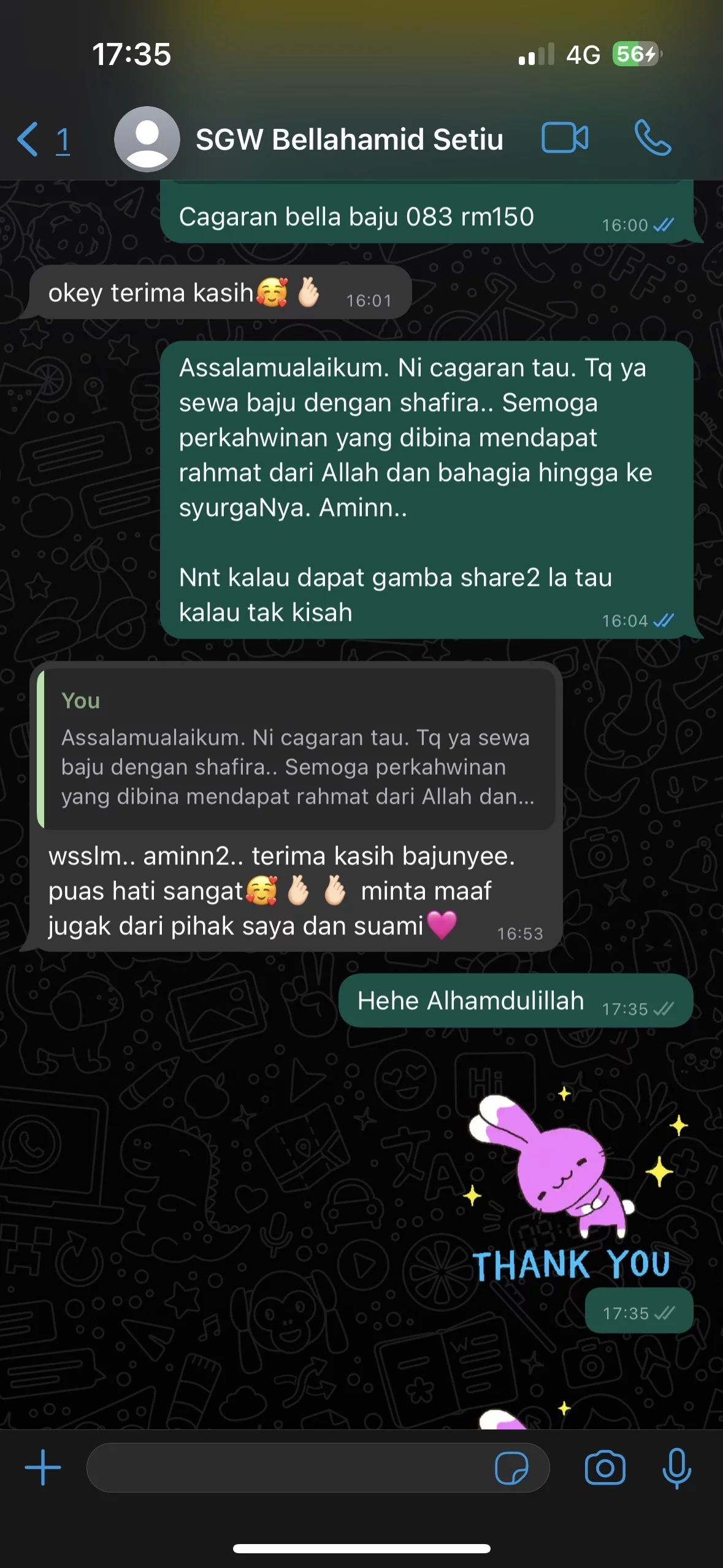Open the THANK YOU bunny sticker

[571, 1185]
